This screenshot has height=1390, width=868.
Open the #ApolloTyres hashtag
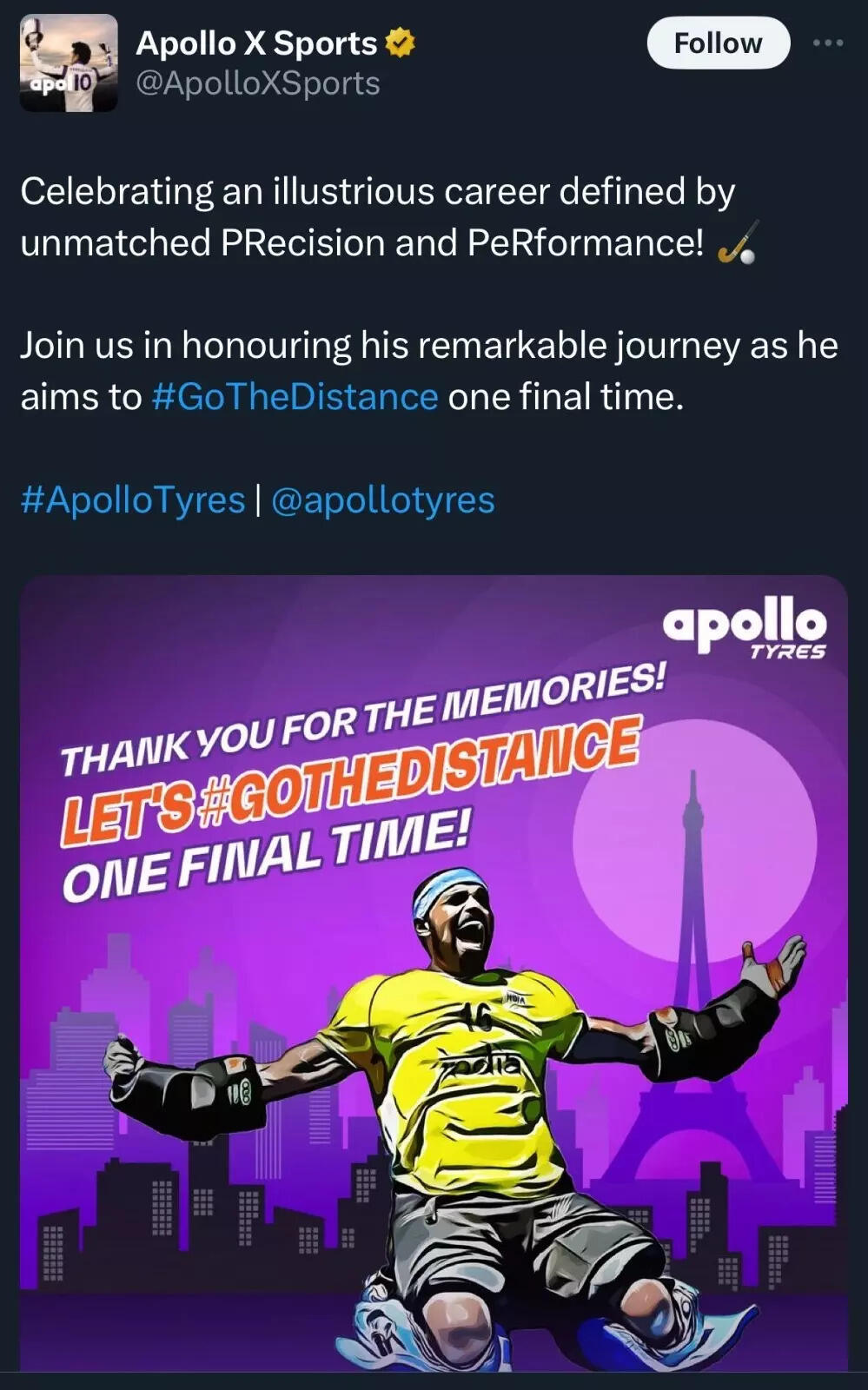click(x=133, y=500)
